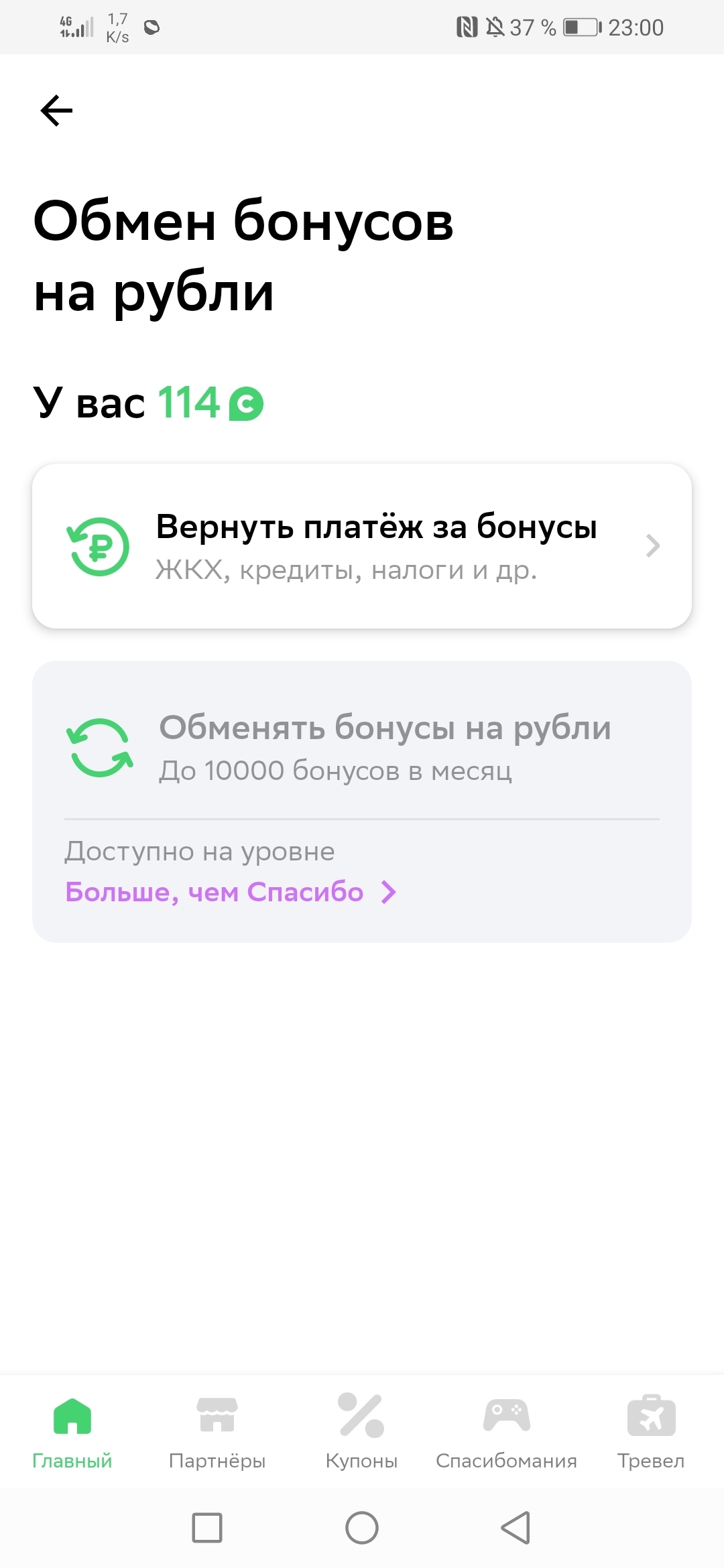The width and height of the screenshot is (724, 1568).
Task: Open the Купоны tab
Action: (361, 1431)
